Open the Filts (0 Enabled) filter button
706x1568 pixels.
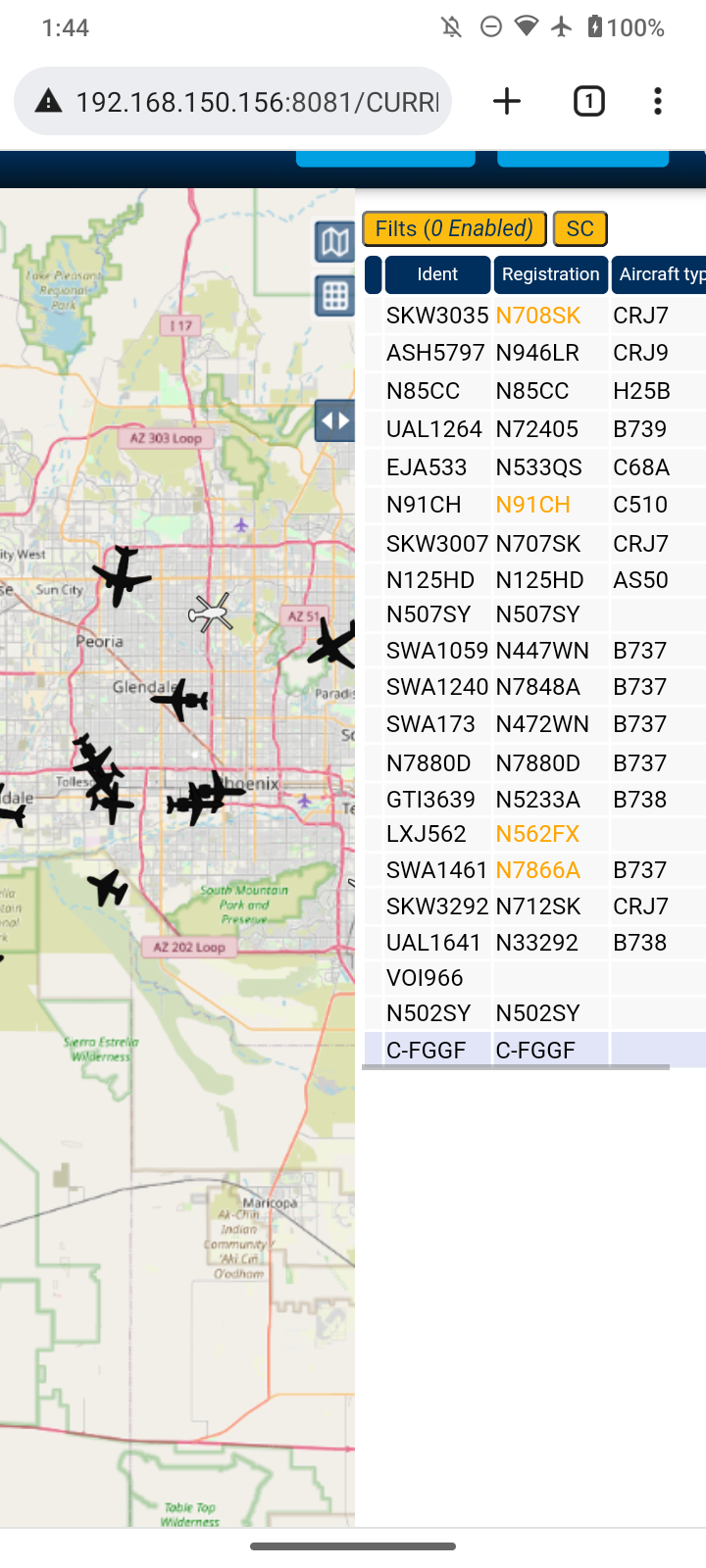[454, 228]
